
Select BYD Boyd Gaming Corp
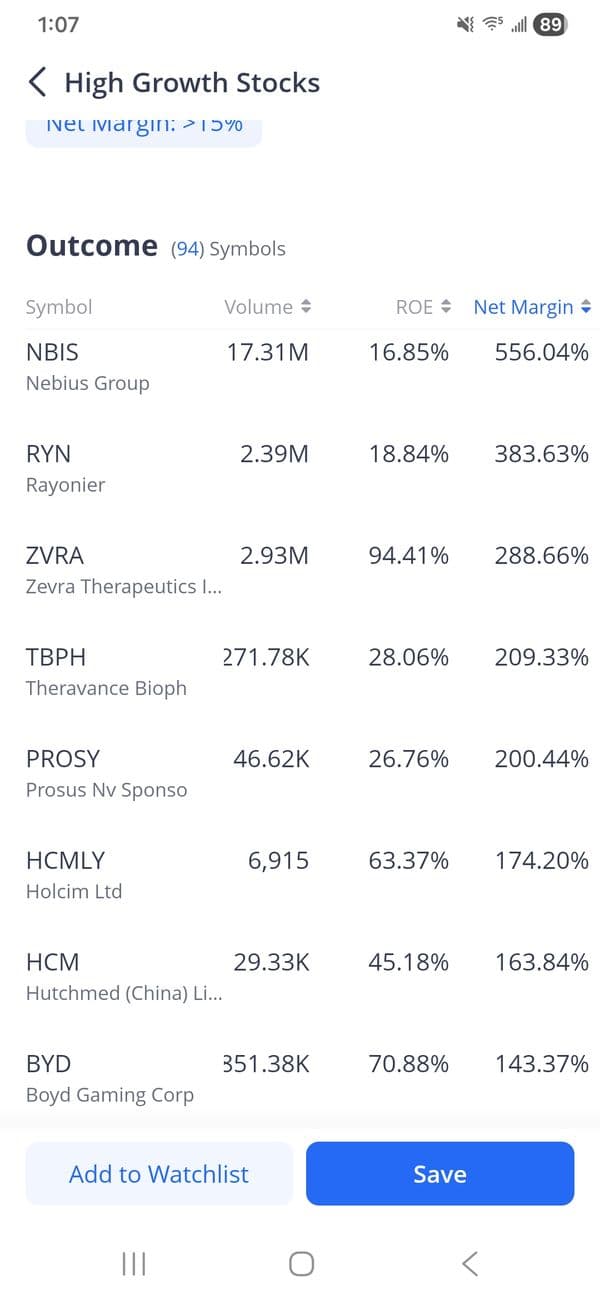(x=110, y=1078)
